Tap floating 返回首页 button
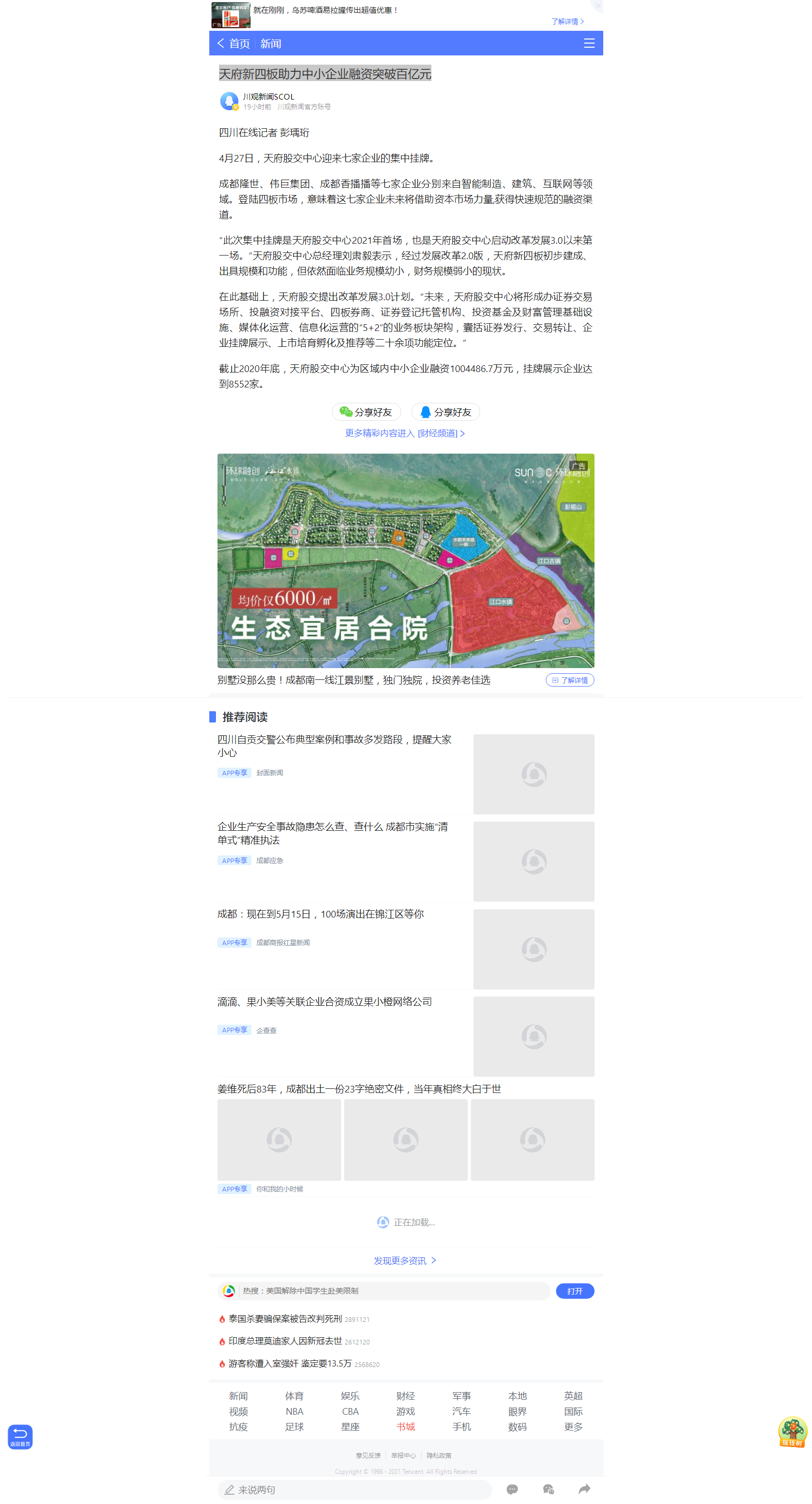The image size is (812, 1504). tap(20, 1437)
